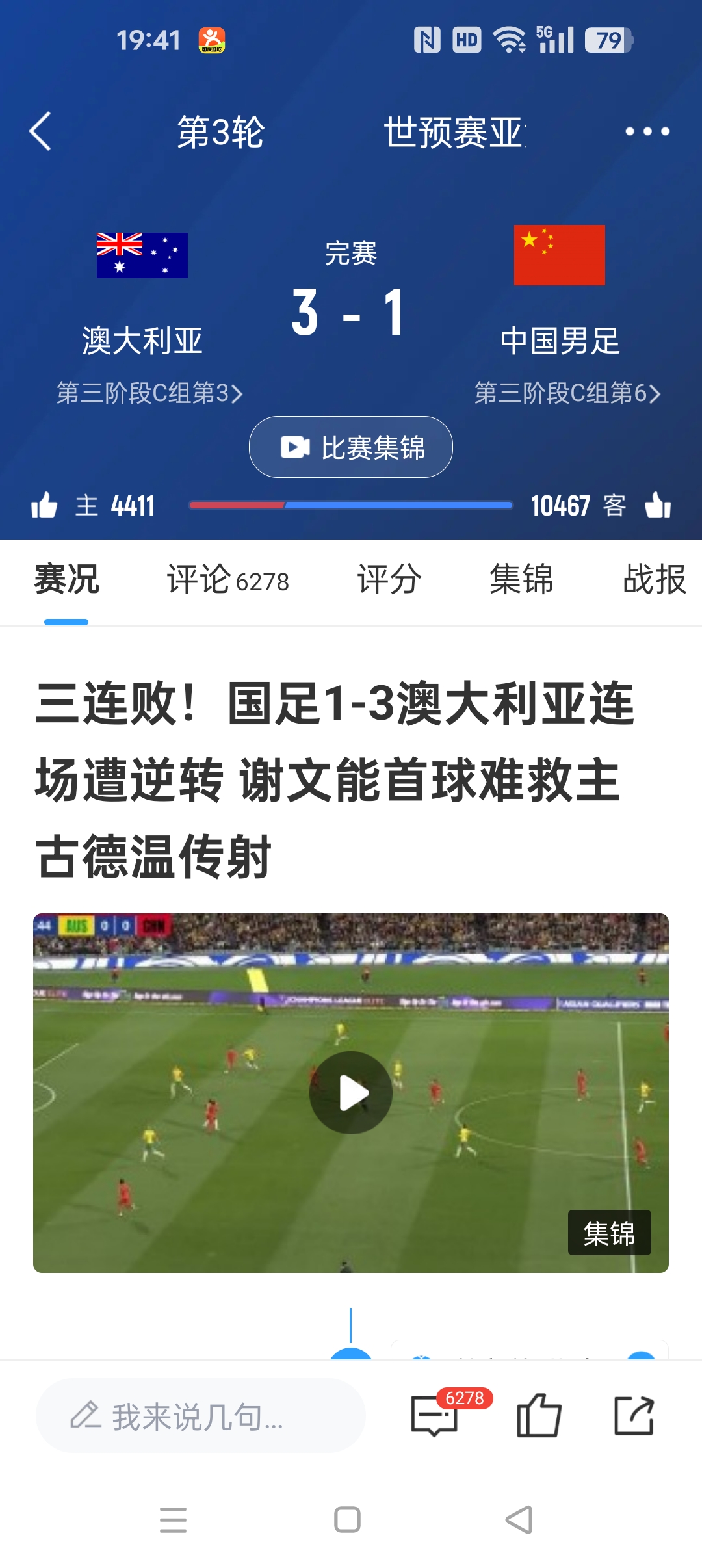Image resolution: width=702 pixels, height=1568 pixels.
Task: Go back using the header arrow
Action: pyautogui.click(x=40, y=131)
